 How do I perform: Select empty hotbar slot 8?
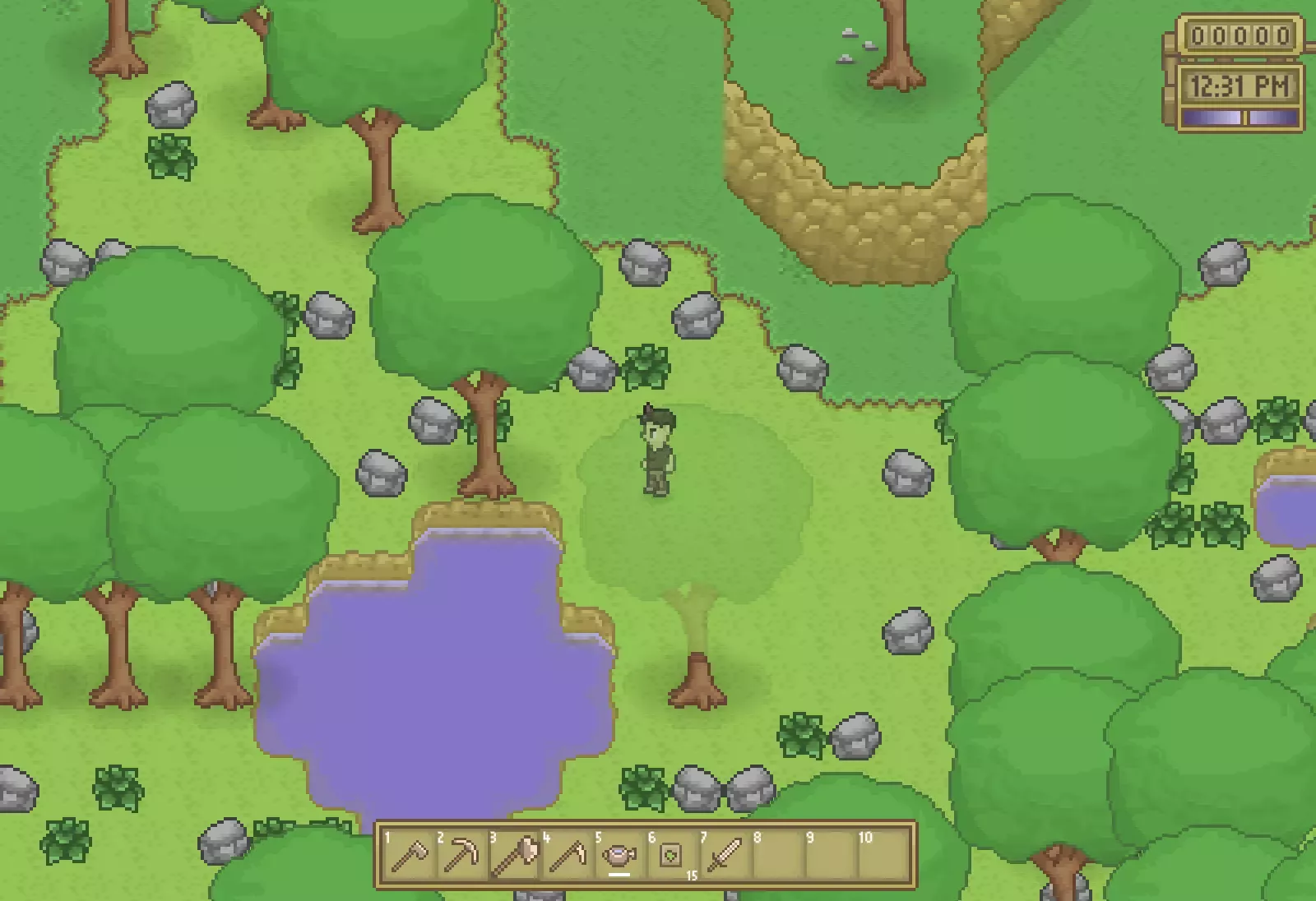pyautogui.click(x=777, y=856)
